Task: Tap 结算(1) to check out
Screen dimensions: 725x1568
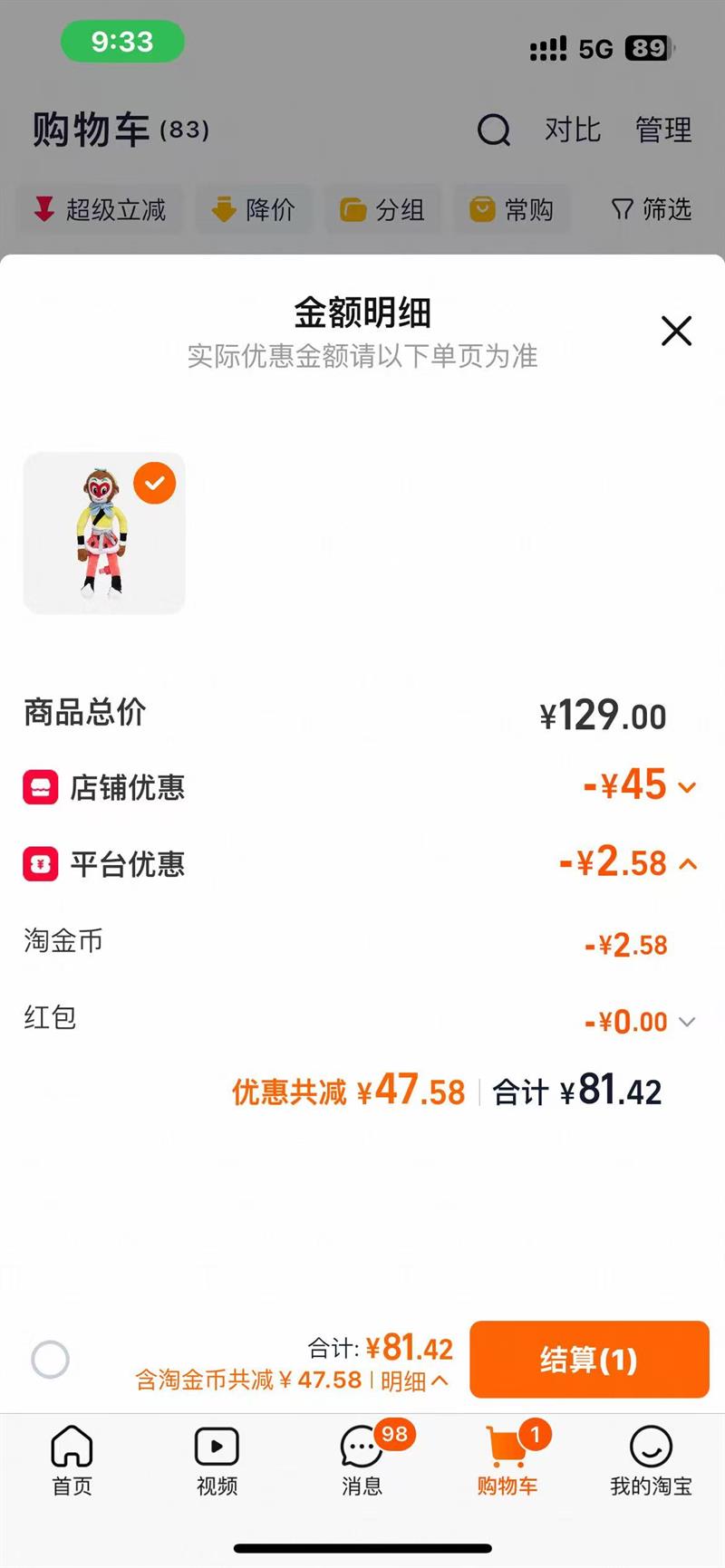Action: (589, 1359)
